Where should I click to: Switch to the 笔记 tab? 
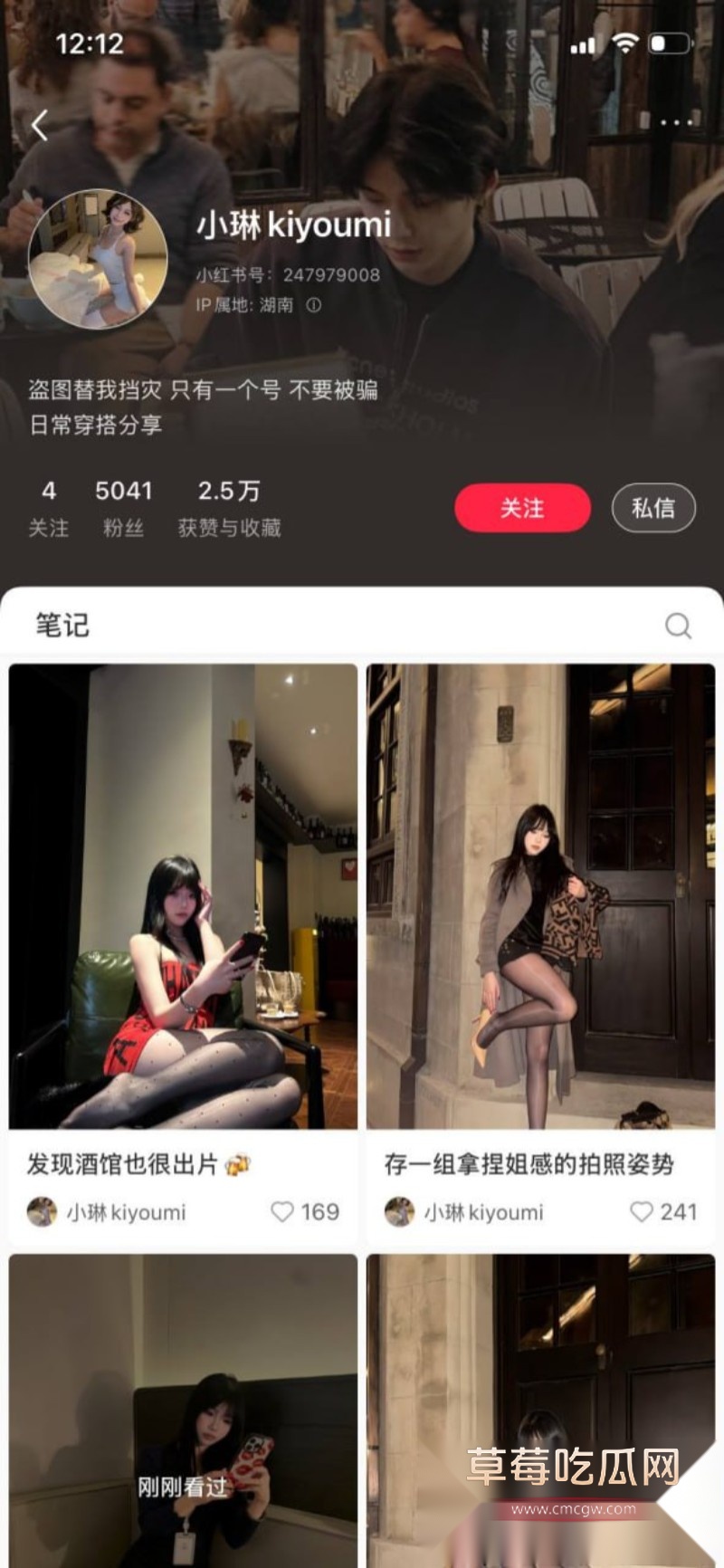pyautogui.click(x=60, y=625)
